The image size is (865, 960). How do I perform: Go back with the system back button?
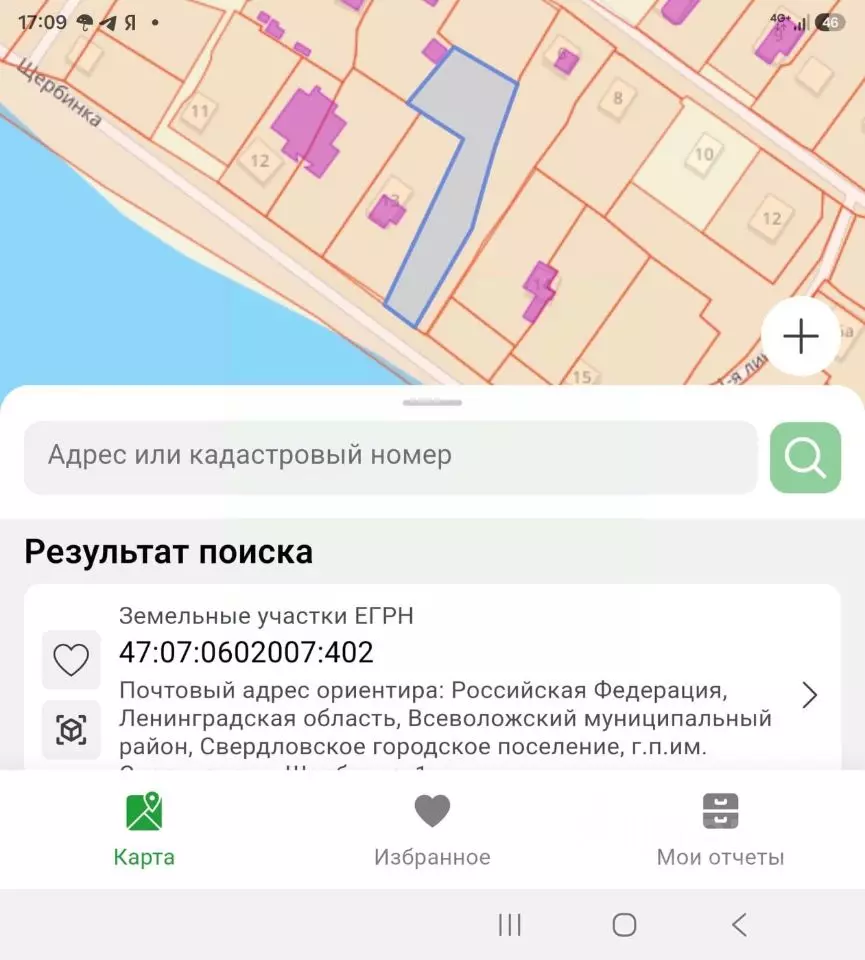(x=740, y=924)
